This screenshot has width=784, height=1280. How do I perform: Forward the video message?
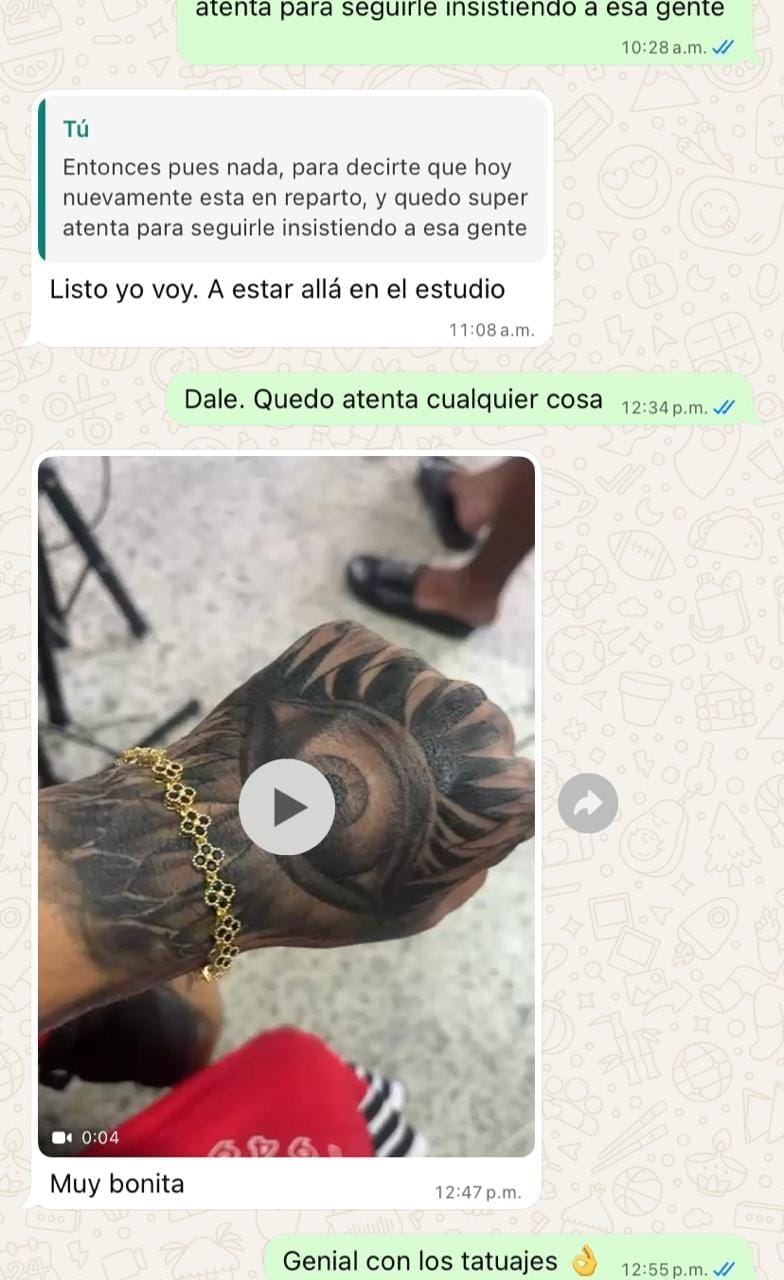(x=588, y=803)
